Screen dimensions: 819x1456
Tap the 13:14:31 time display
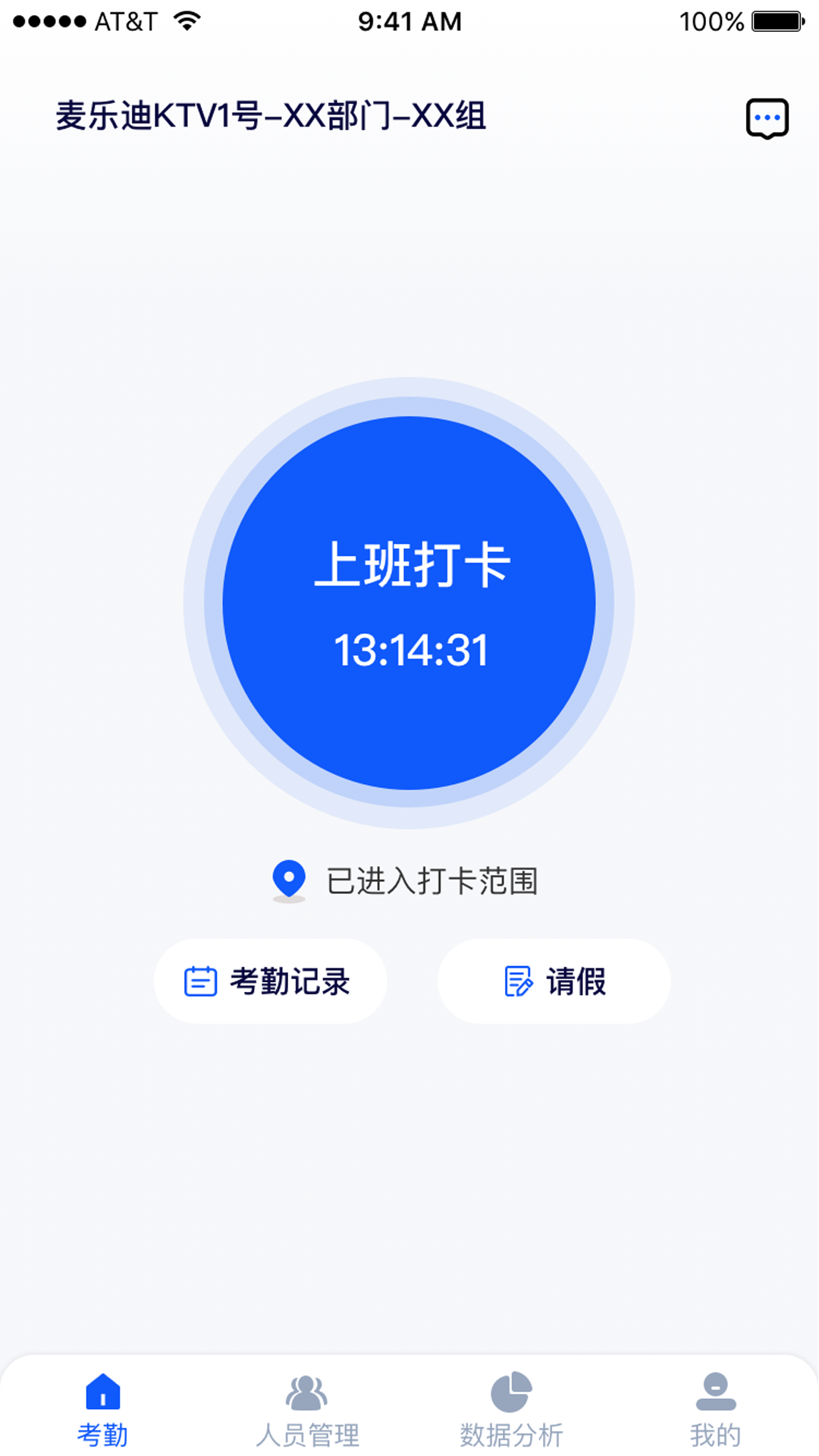(x=409, y=648)
